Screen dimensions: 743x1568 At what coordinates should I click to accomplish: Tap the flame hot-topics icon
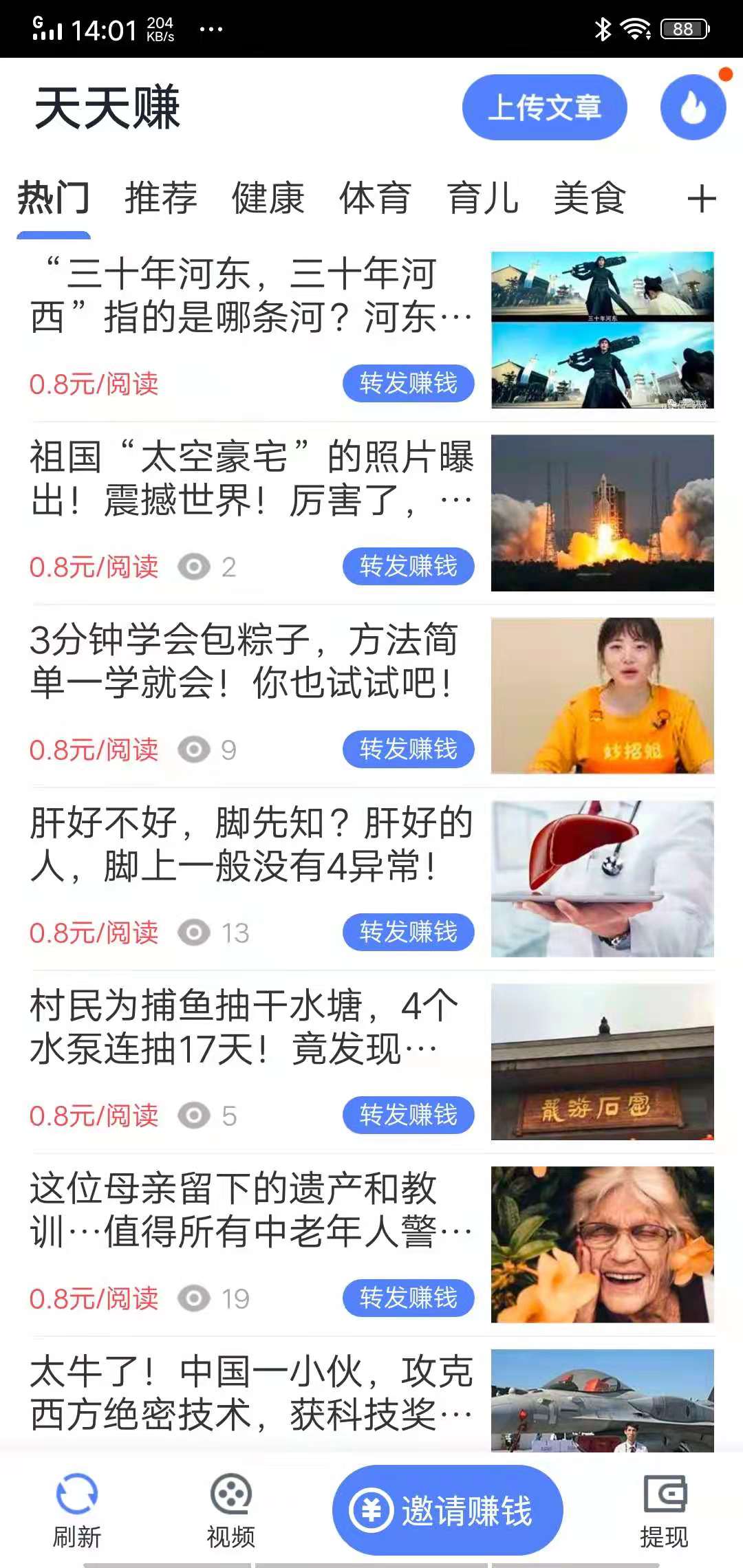tap(692, 109)
